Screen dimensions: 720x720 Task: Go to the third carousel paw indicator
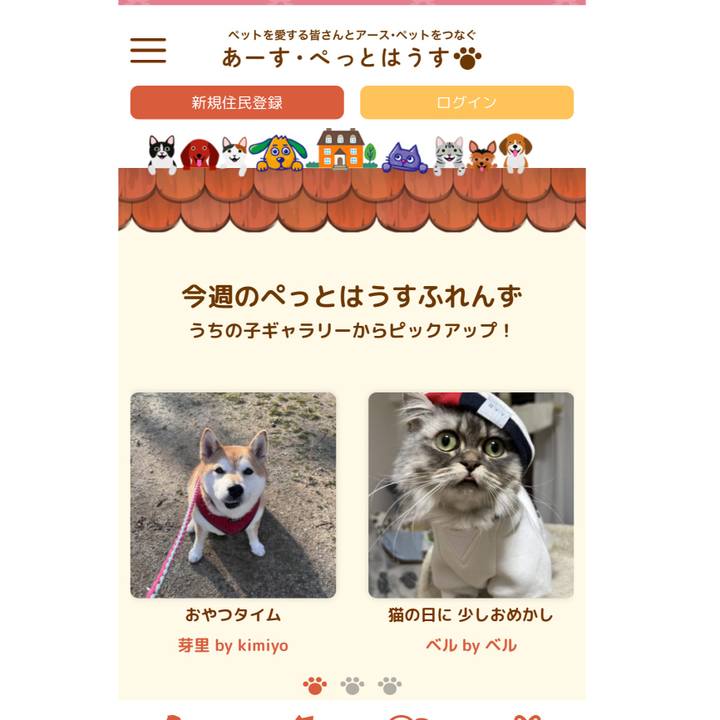[x=389, y=686]
